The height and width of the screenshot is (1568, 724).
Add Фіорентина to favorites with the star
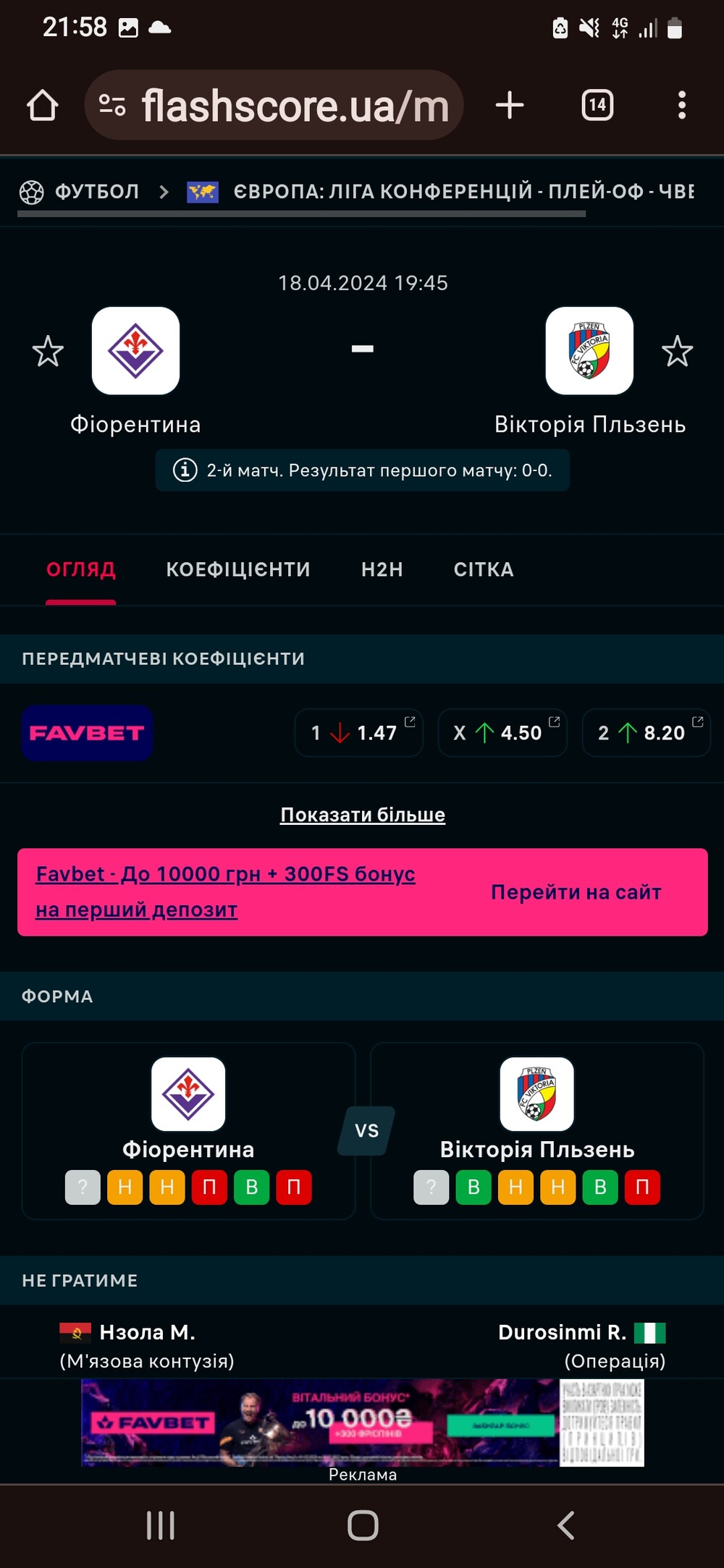click(48, 352)
